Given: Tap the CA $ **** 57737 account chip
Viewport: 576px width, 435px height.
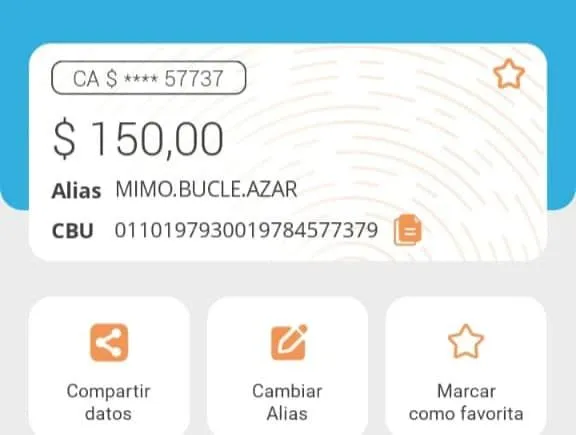Looking at the screenshot, I should 148,78.
